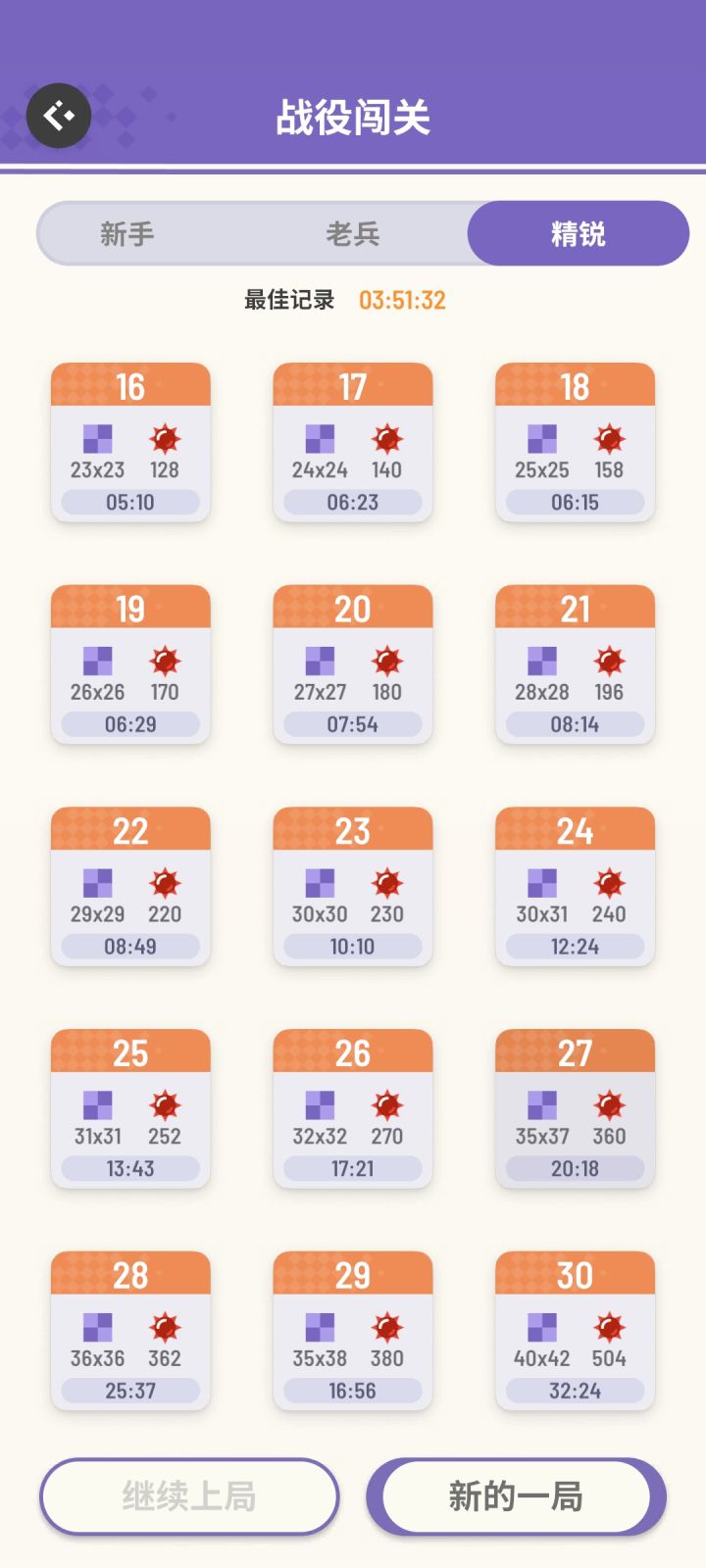This screenshot has height=1568, width=706.
Task: Click the mine icon on level 22 card
Action: (x=164, y=884)
